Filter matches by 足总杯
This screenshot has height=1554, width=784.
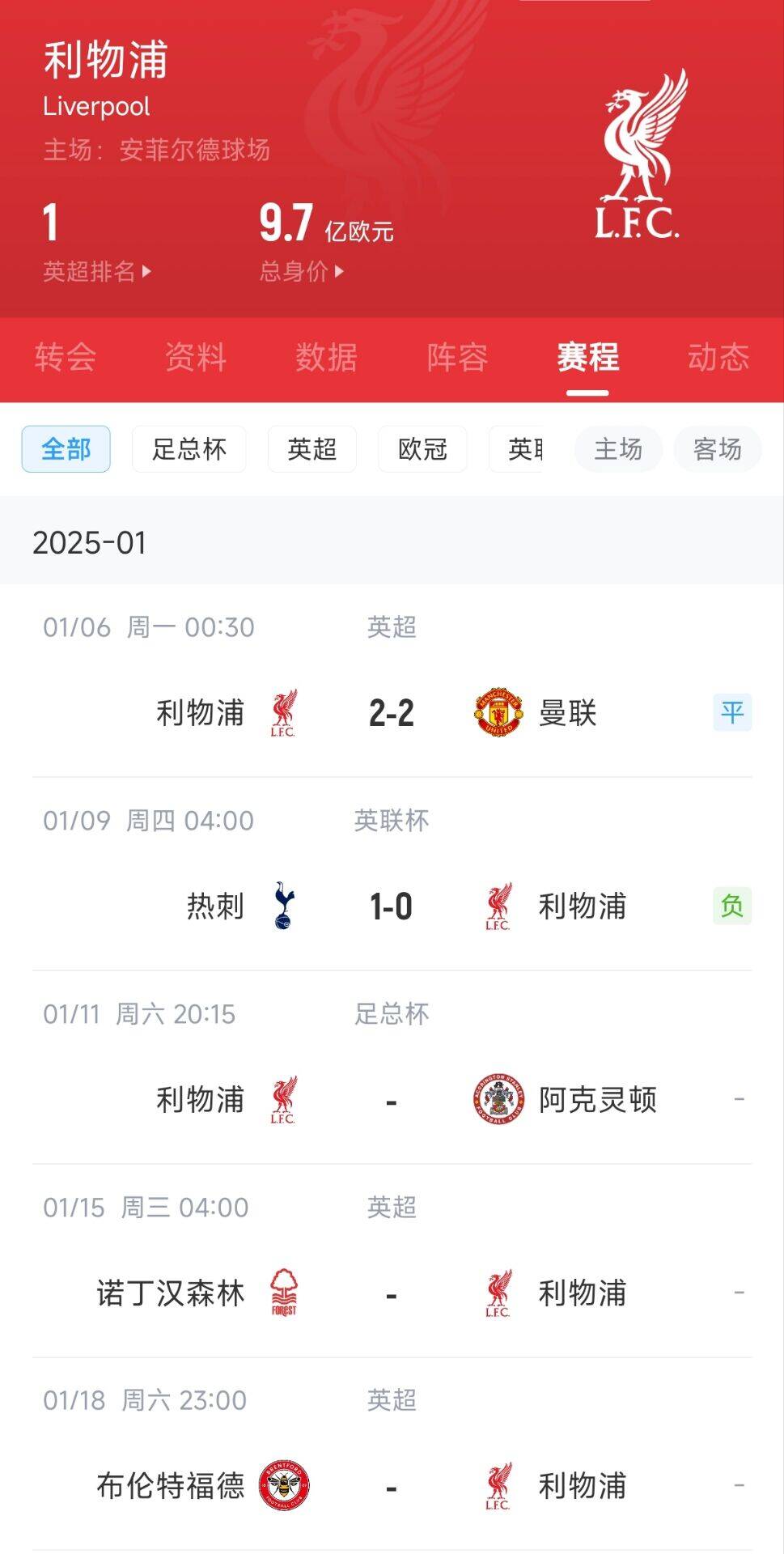coord(189,449)
